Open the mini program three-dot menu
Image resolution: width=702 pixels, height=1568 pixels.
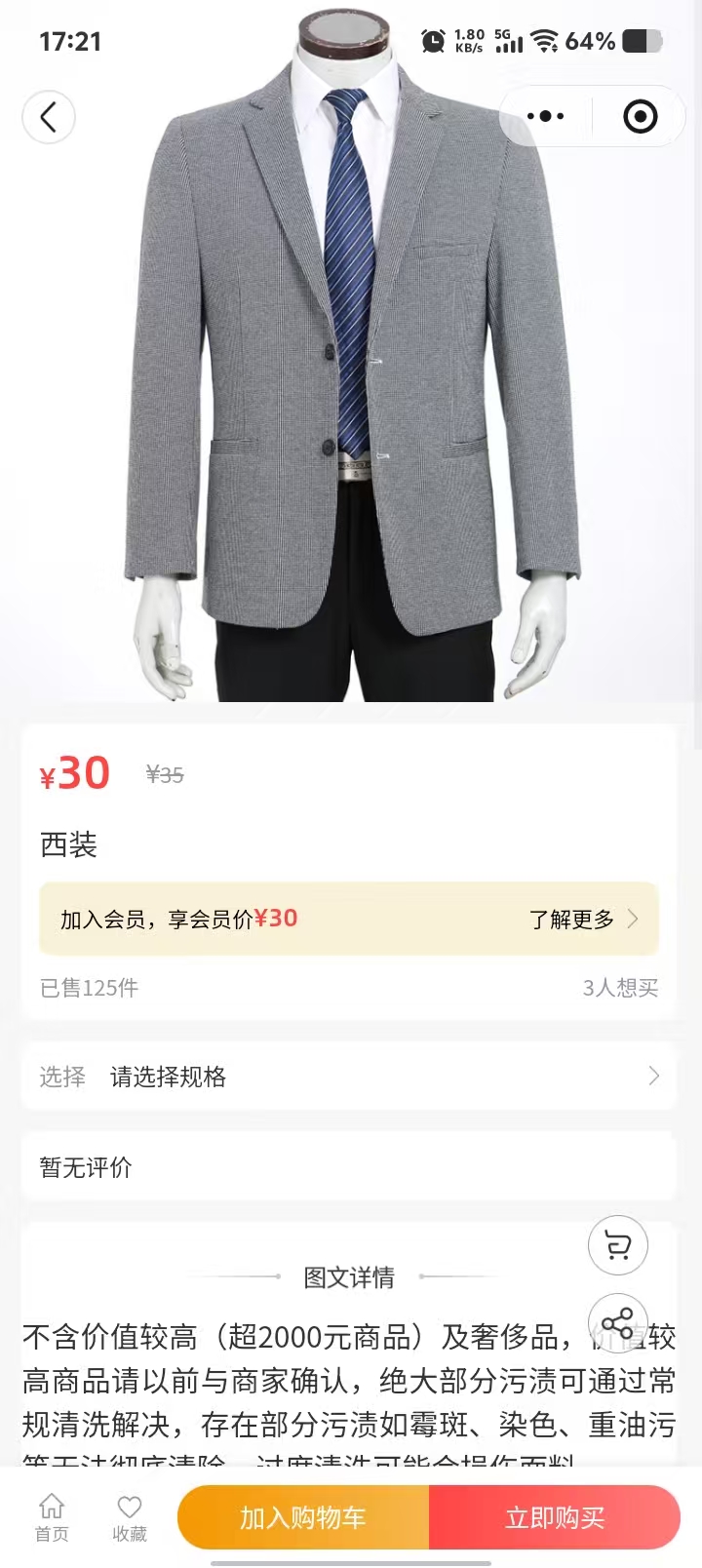tap(545, 117)
